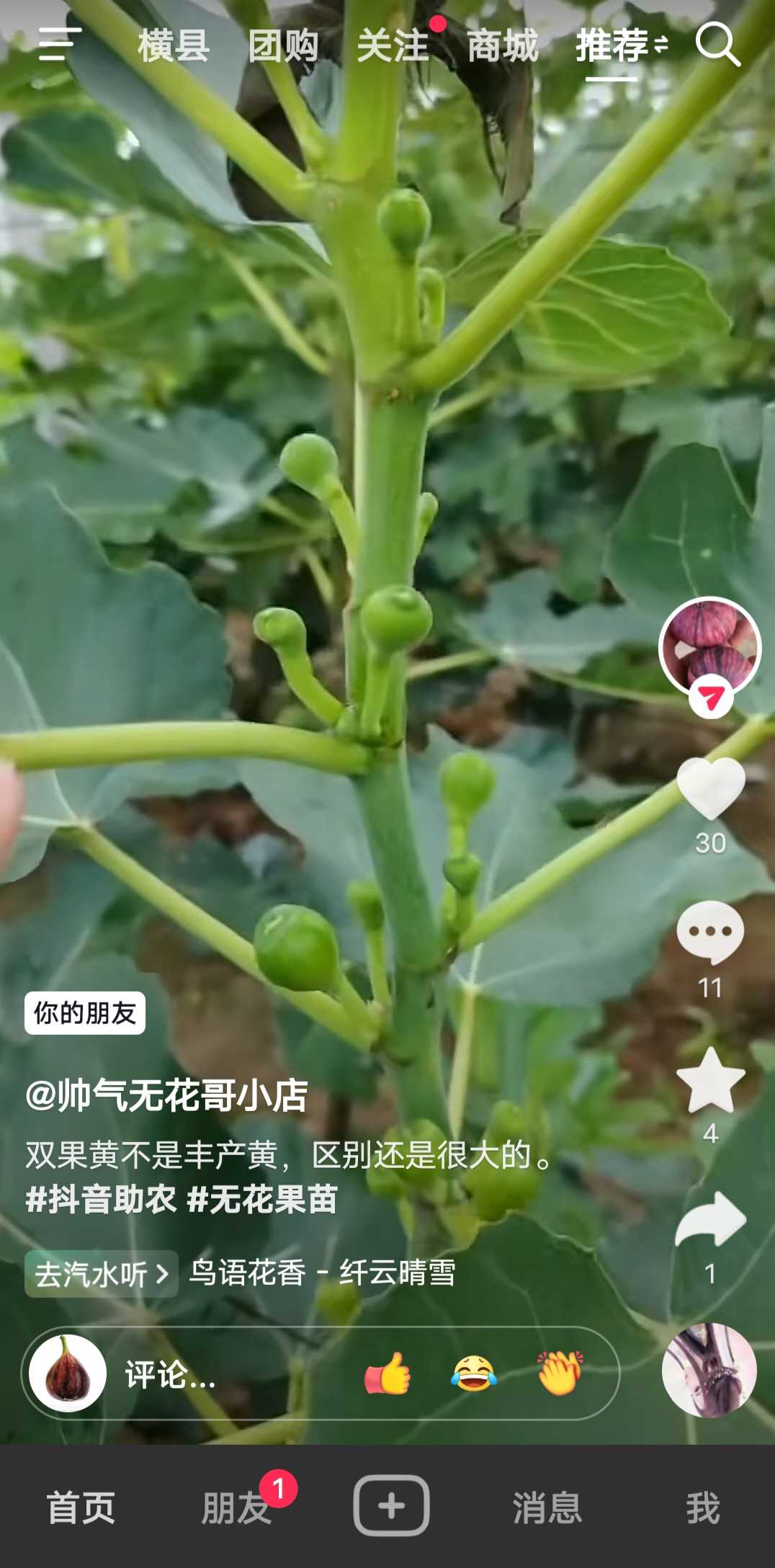Open the side menu button
Screen dimensions: 775x1568
pyautogui.click(x=60, y=45)
